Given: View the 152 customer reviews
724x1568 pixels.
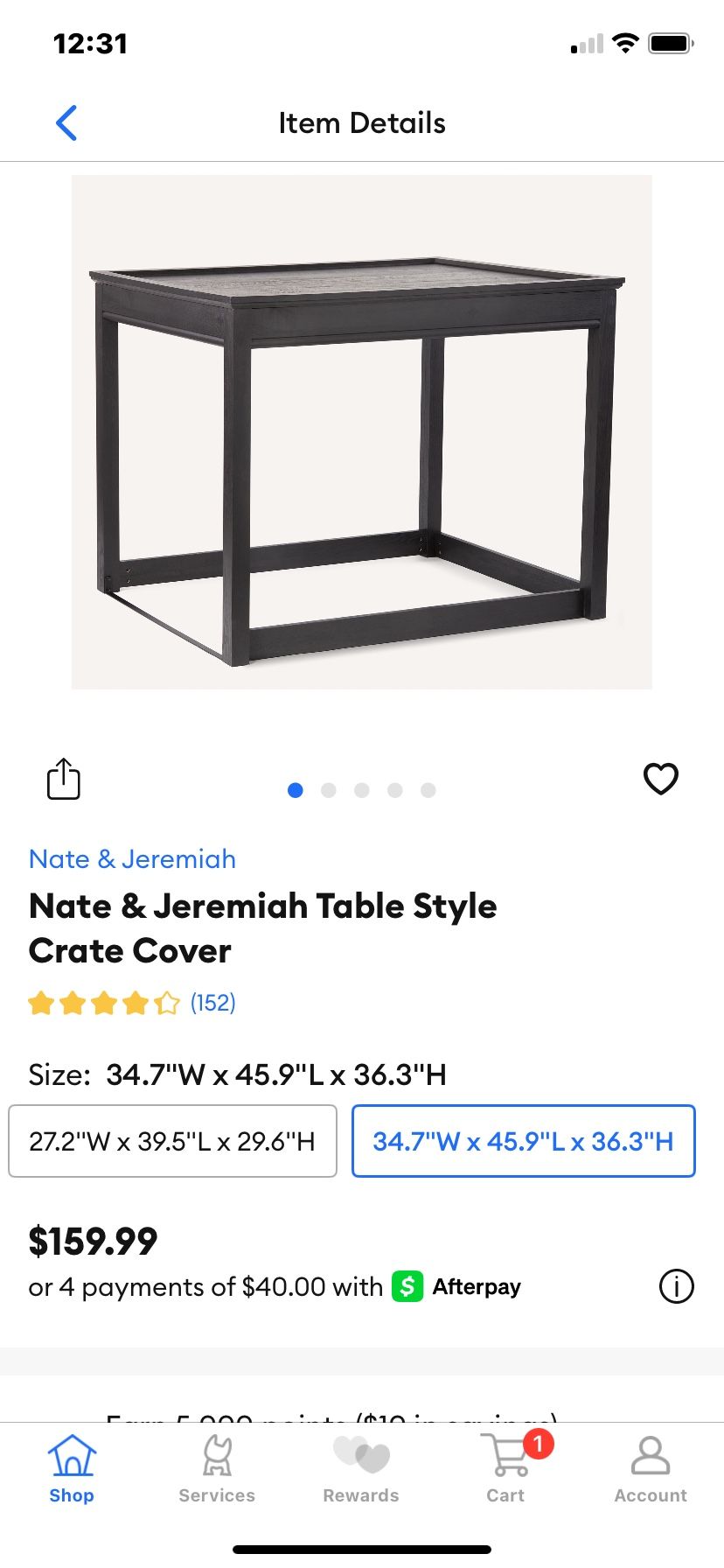Looking at the screenshot, I should tap(212, 1003).
